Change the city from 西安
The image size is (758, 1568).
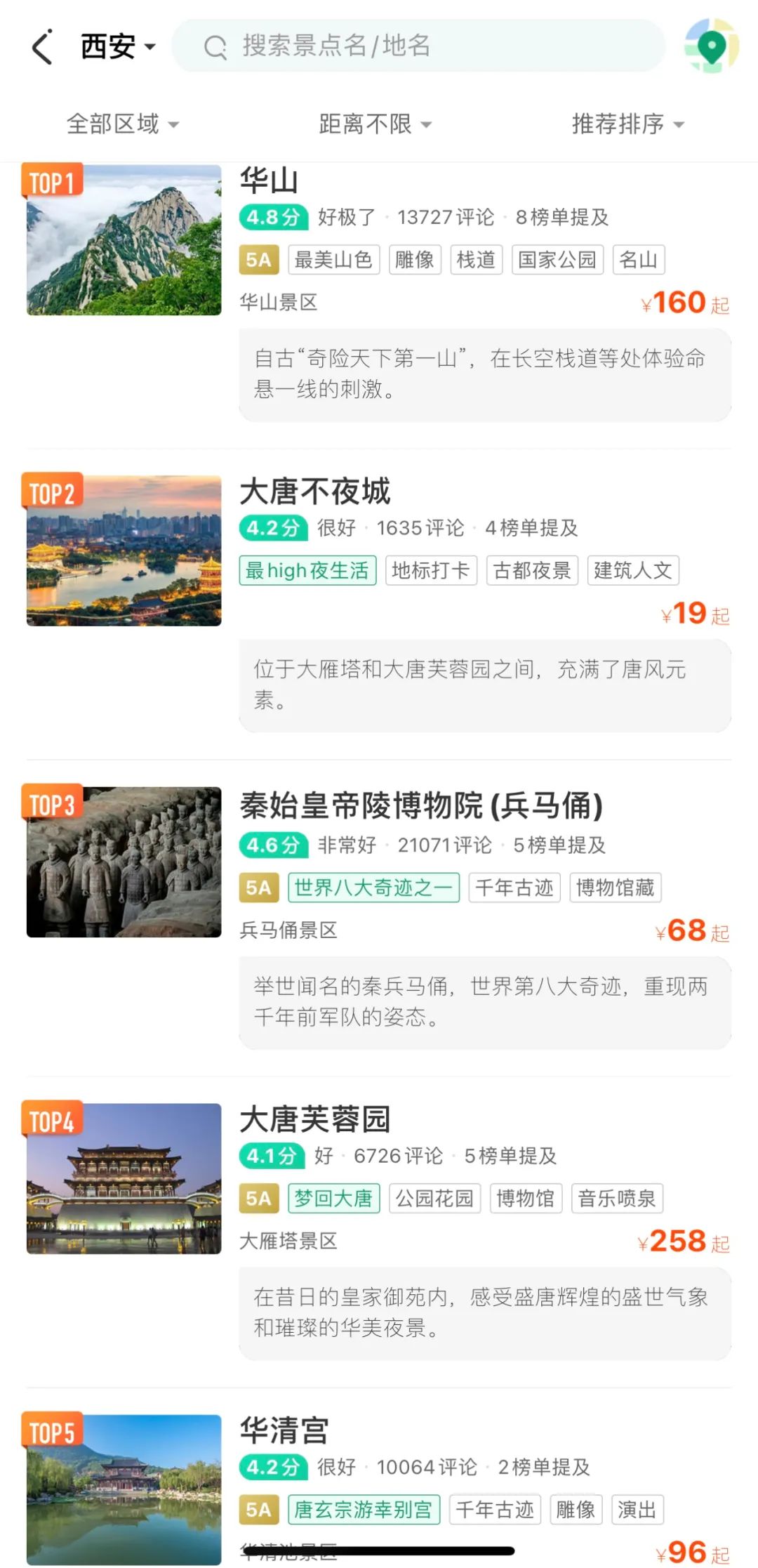(117, 47)
